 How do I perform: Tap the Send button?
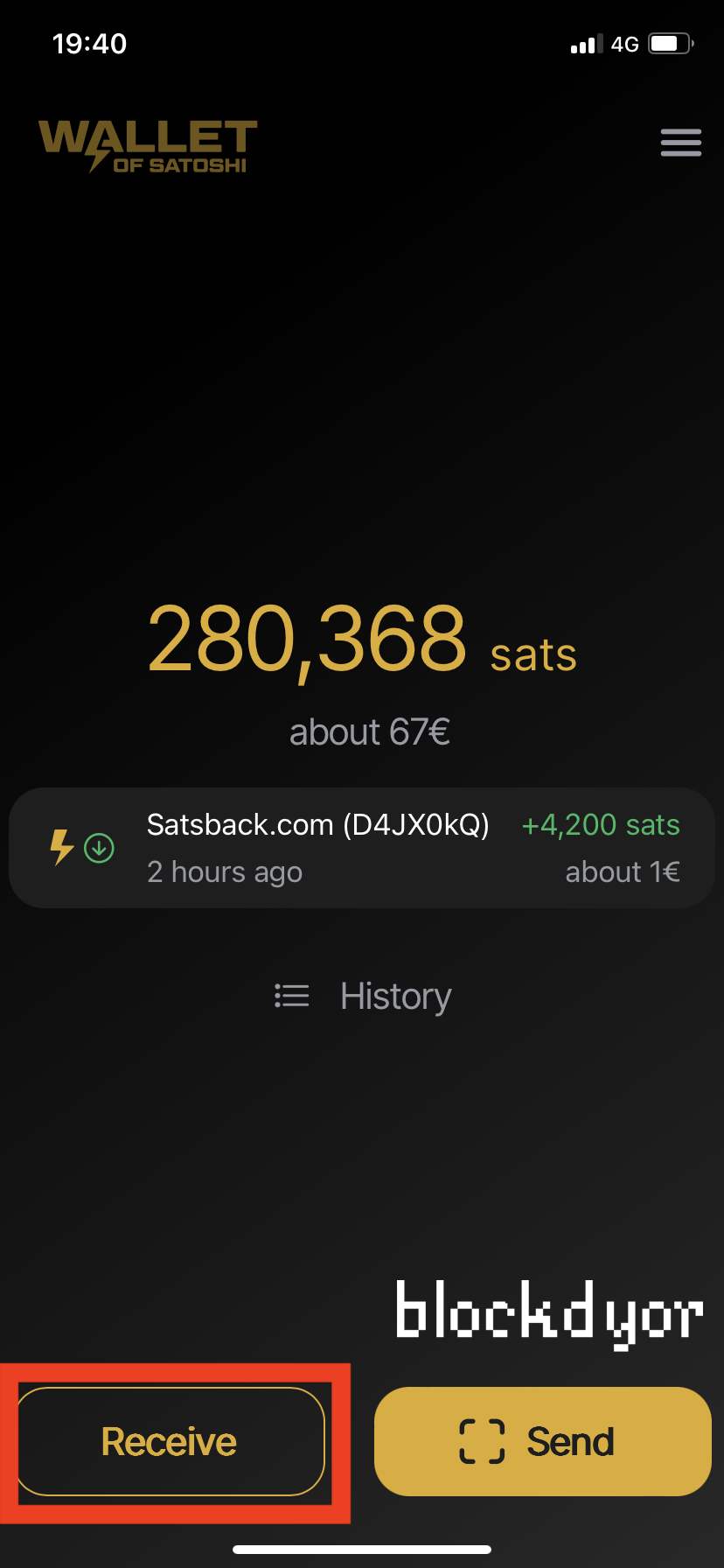coord(542,1441)
